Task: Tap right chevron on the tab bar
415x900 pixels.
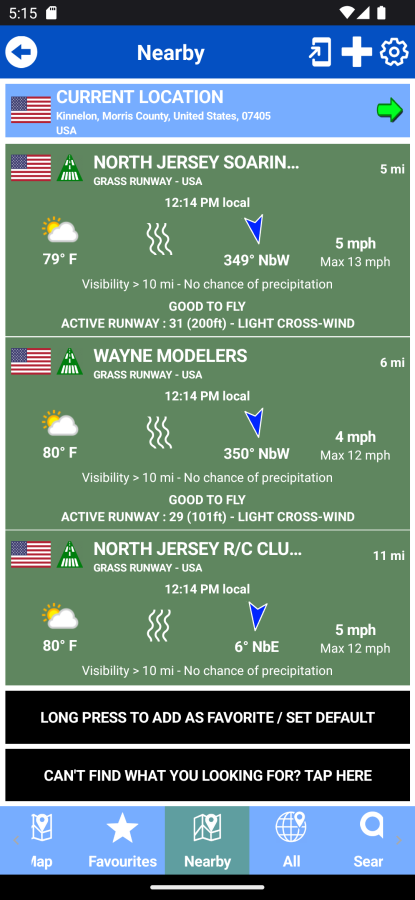Action: [x=399, y=840]
